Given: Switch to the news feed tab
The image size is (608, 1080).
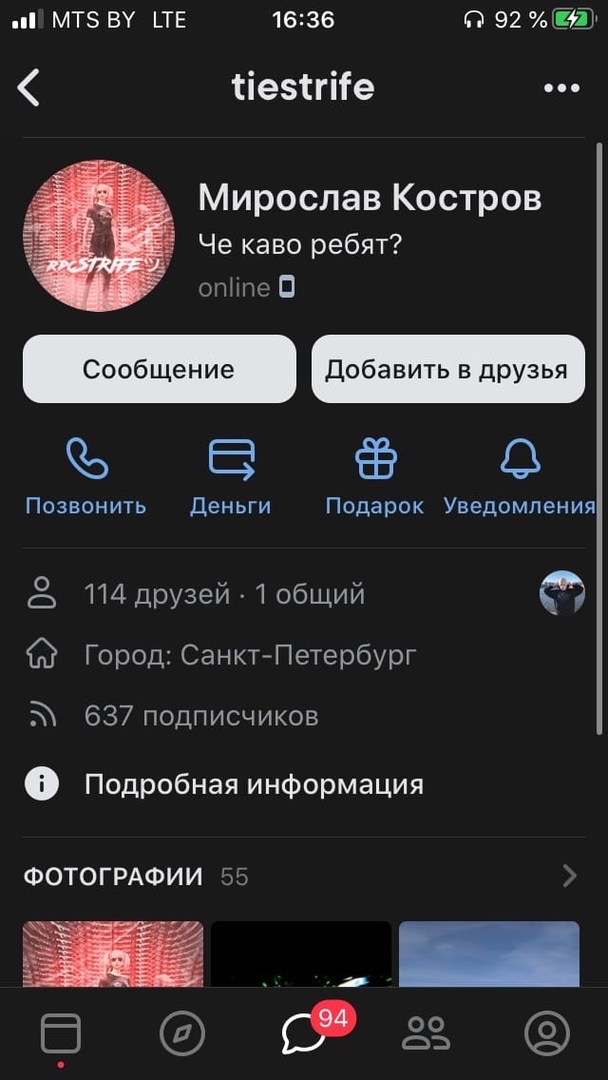Looking at the screenshot, I should [61, 1033].
